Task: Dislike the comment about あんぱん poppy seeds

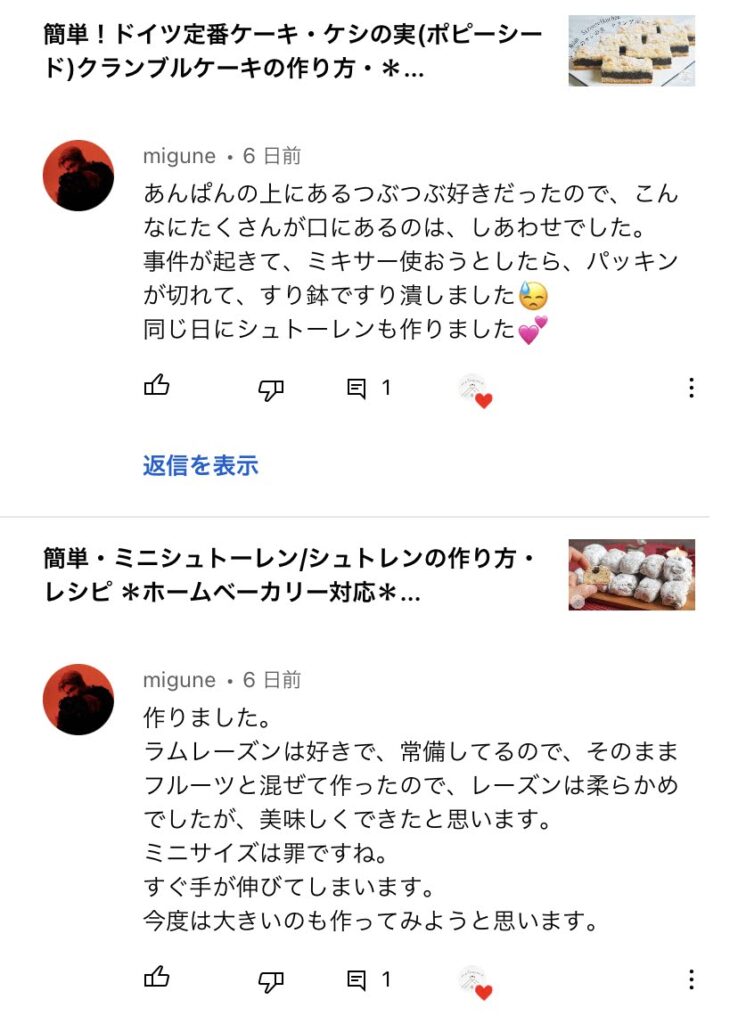Action: [271, 389]
